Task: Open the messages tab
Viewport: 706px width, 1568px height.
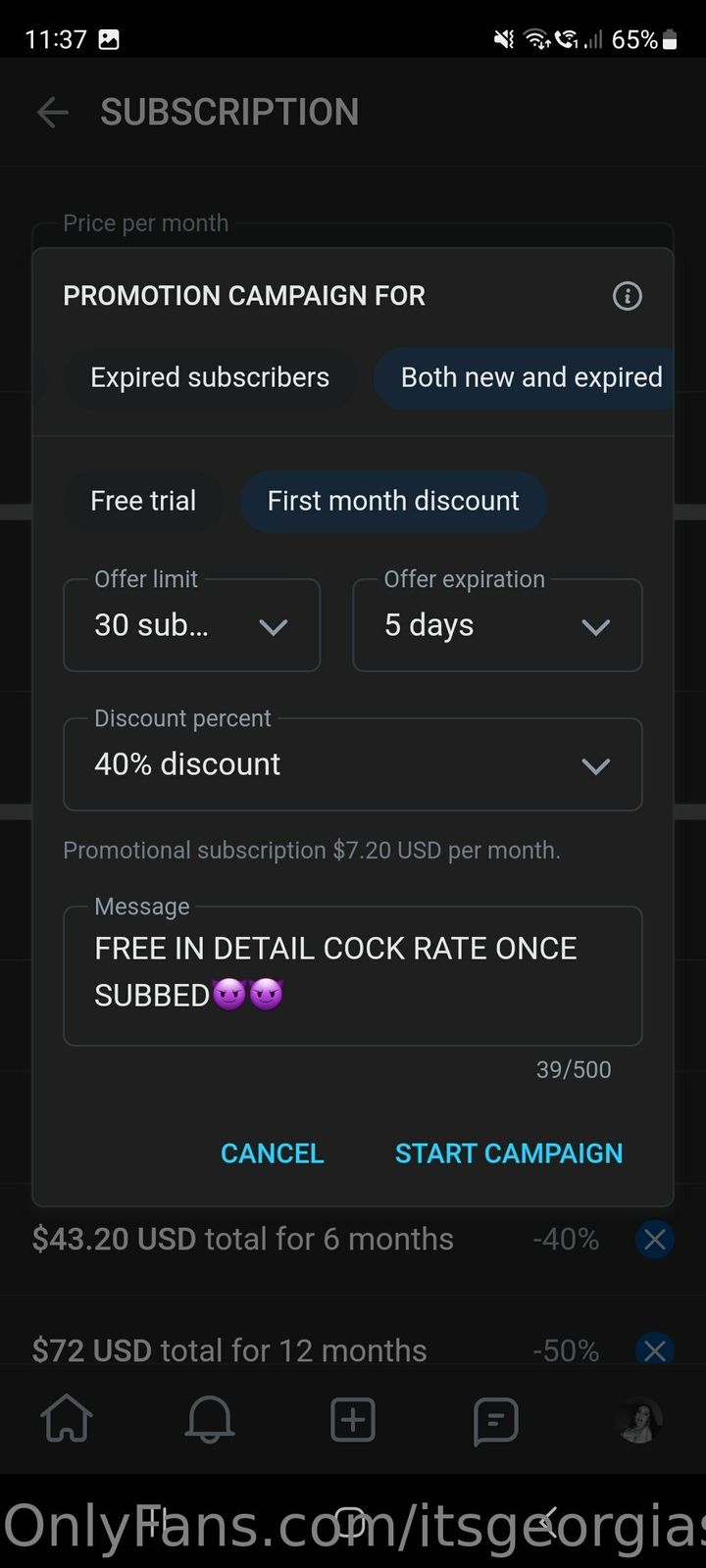Action: point(495,1420)
